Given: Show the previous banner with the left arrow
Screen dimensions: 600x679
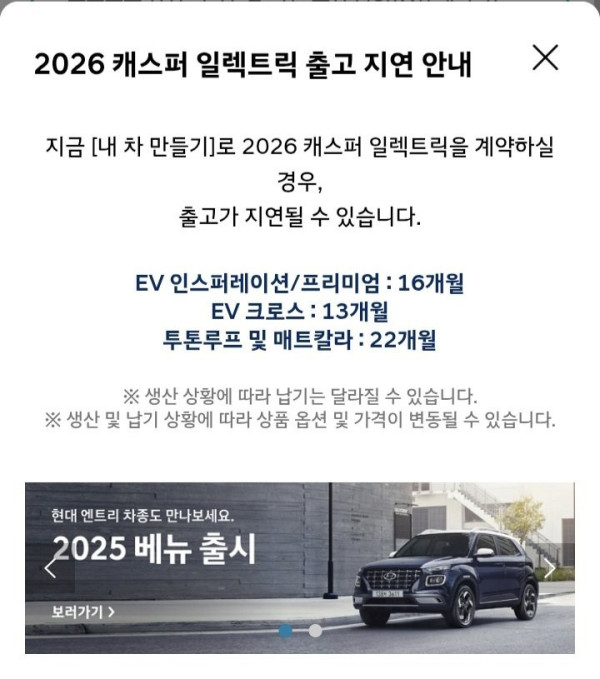Looking at the screenshot, I should 51,569.
